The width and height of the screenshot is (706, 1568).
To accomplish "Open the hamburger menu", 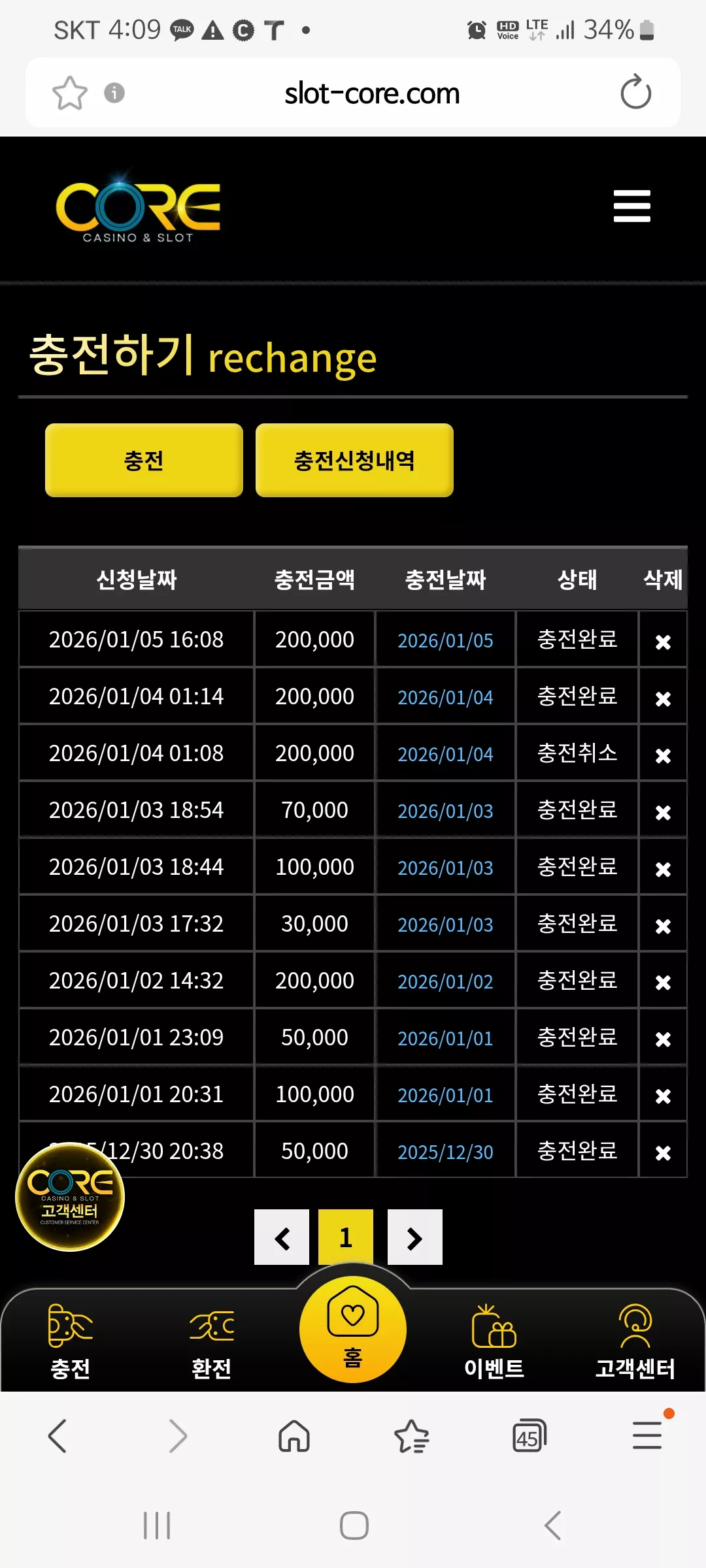I will pyautogui.click(x=631, y=206).
